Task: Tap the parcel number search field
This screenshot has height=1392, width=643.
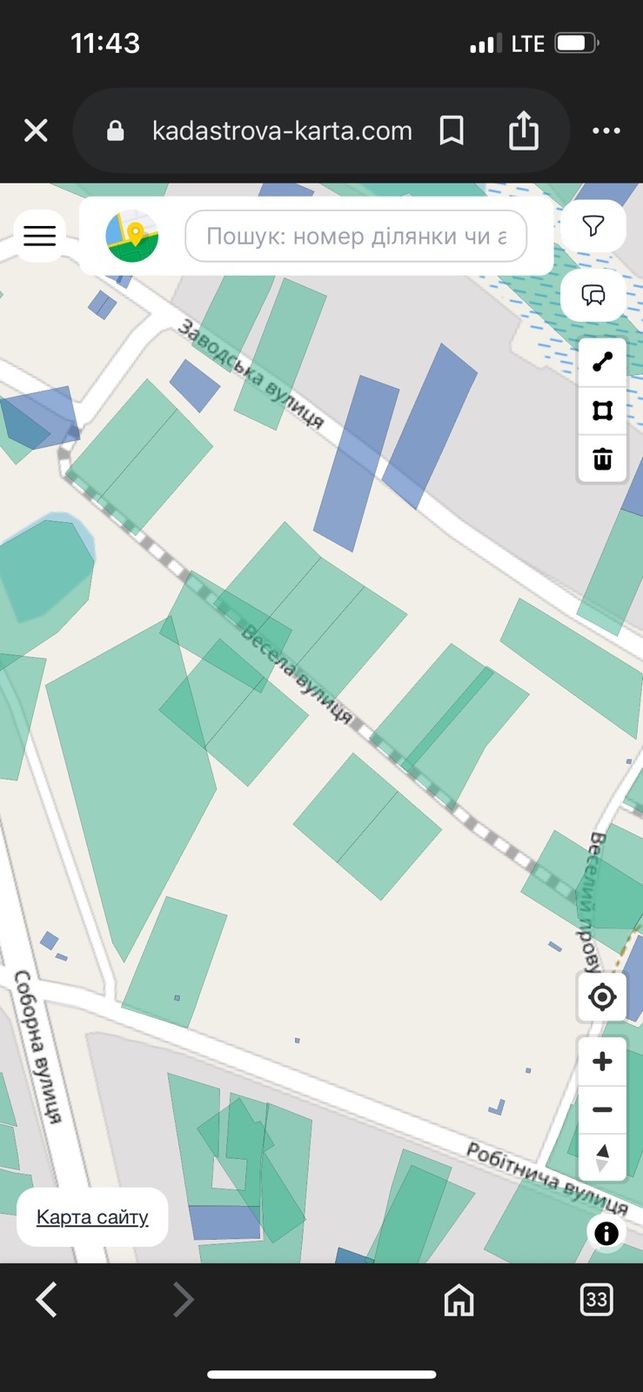Action: 356,236
